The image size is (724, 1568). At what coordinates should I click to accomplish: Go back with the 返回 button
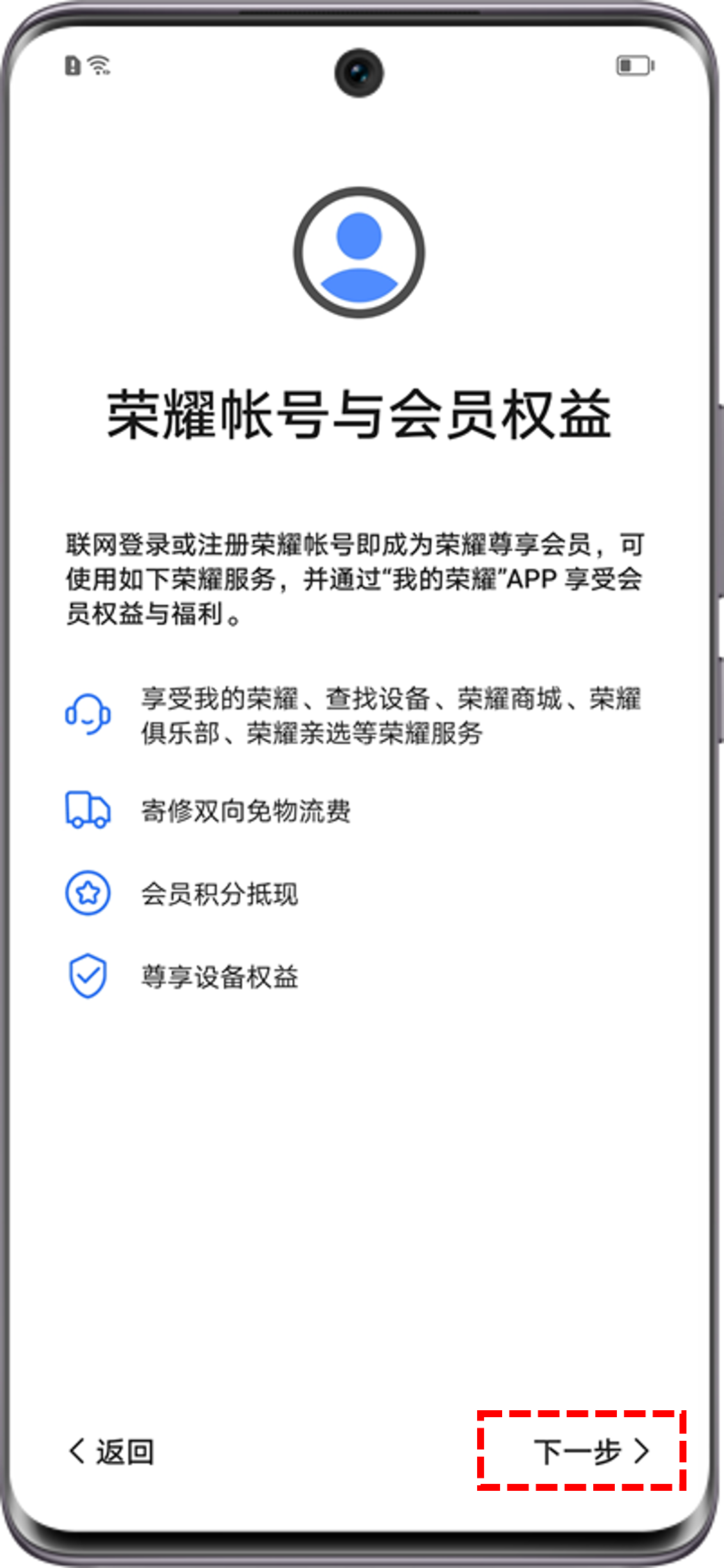113,1451
